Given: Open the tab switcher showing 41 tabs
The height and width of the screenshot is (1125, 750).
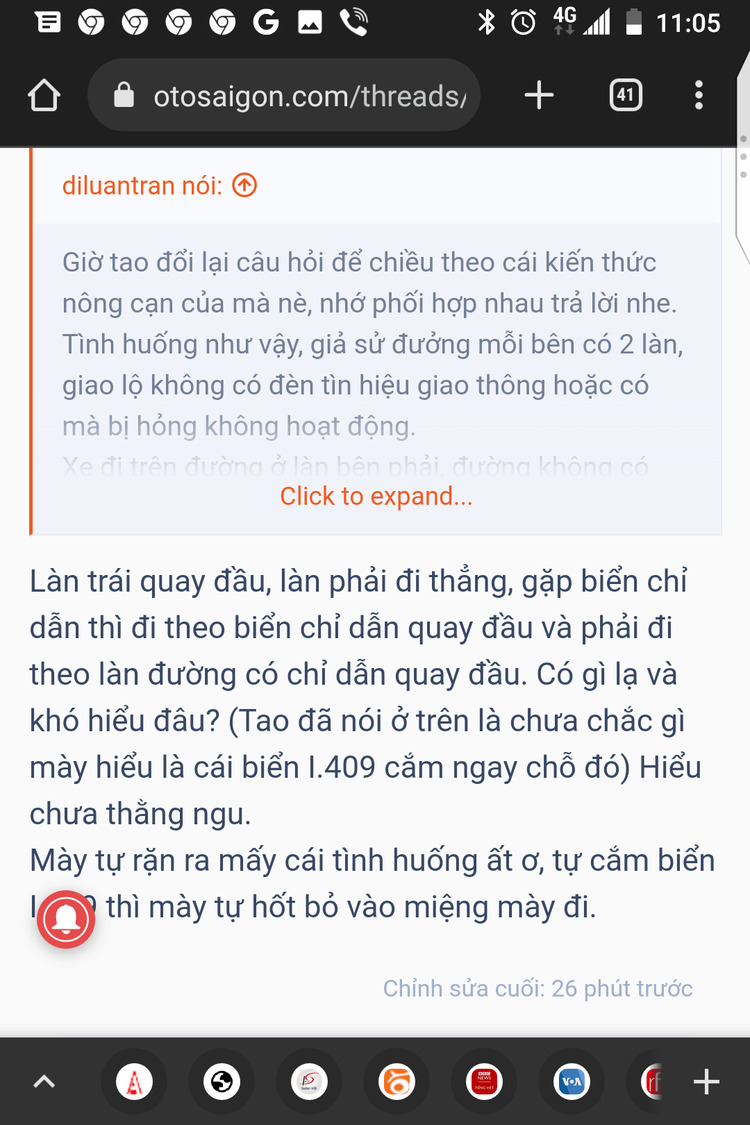Looking at the screenshot, I should tap(626, 96).
